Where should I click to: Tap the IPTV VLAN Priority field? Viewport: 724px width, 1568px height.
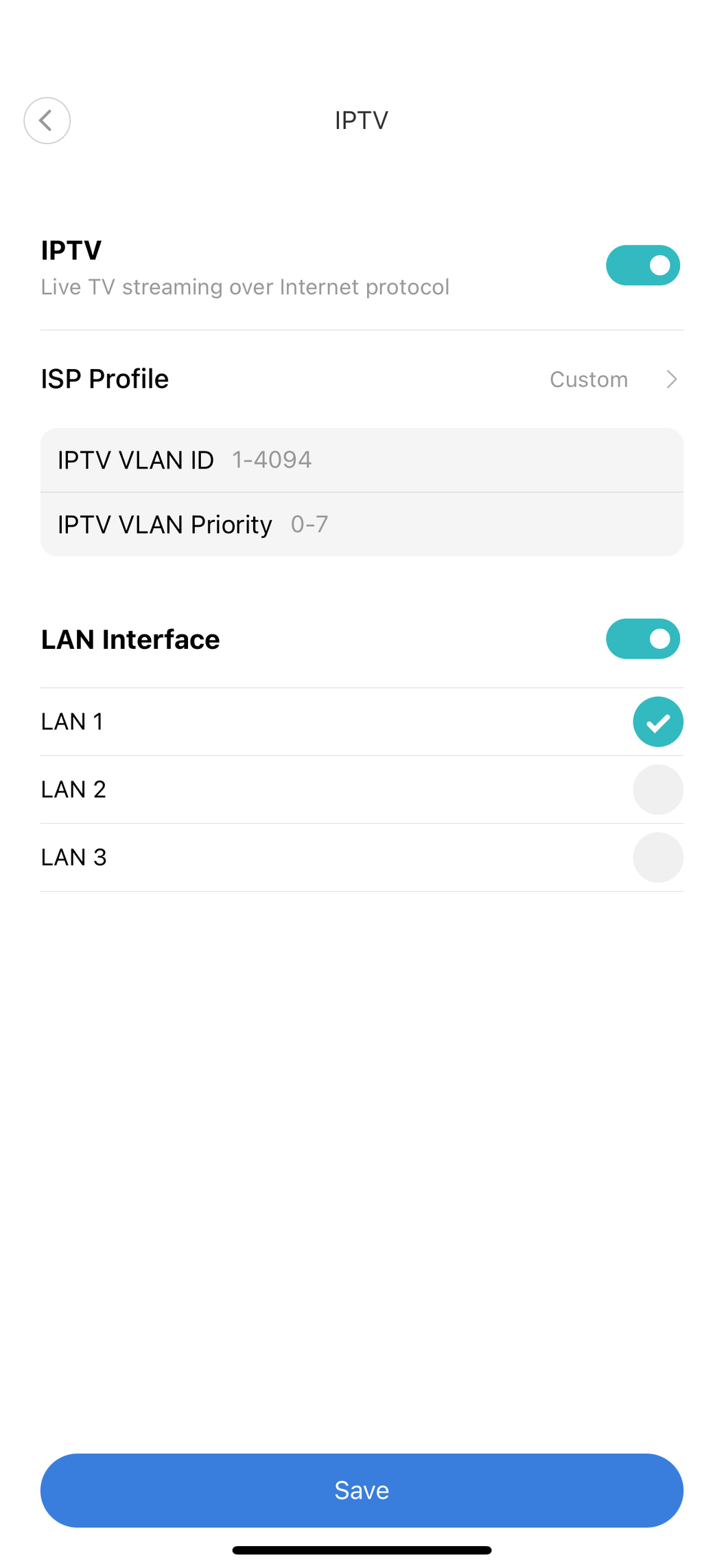pyautogui.click(x=362, y=525)
